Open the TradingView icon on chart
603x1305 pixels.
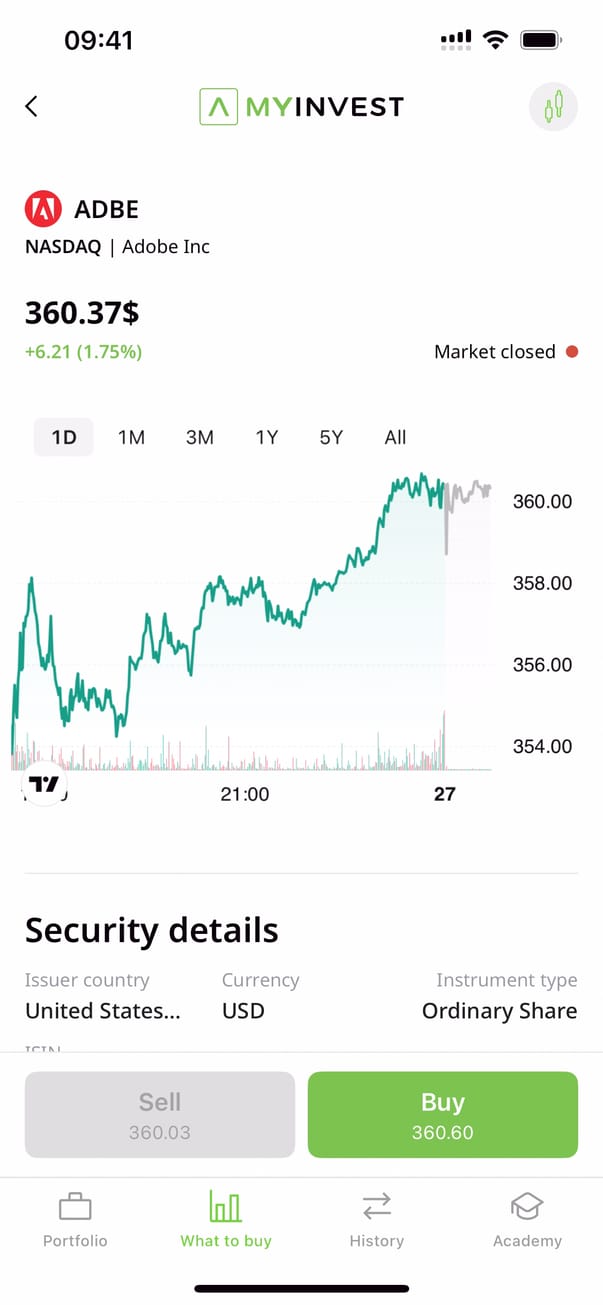(44, 784)
